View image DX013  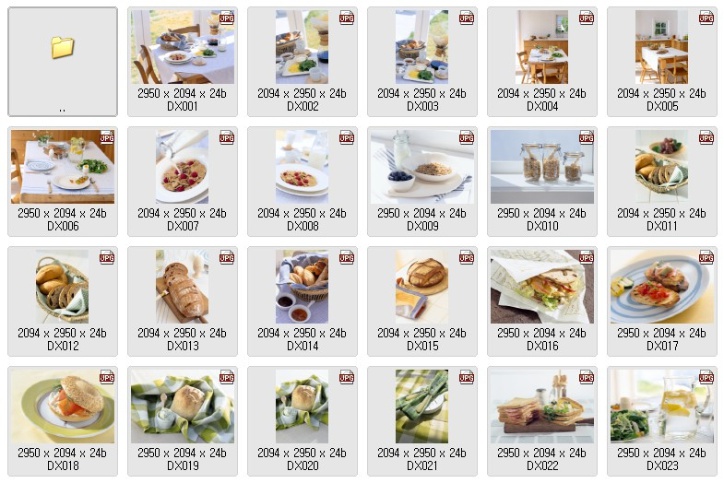[182, 287]
